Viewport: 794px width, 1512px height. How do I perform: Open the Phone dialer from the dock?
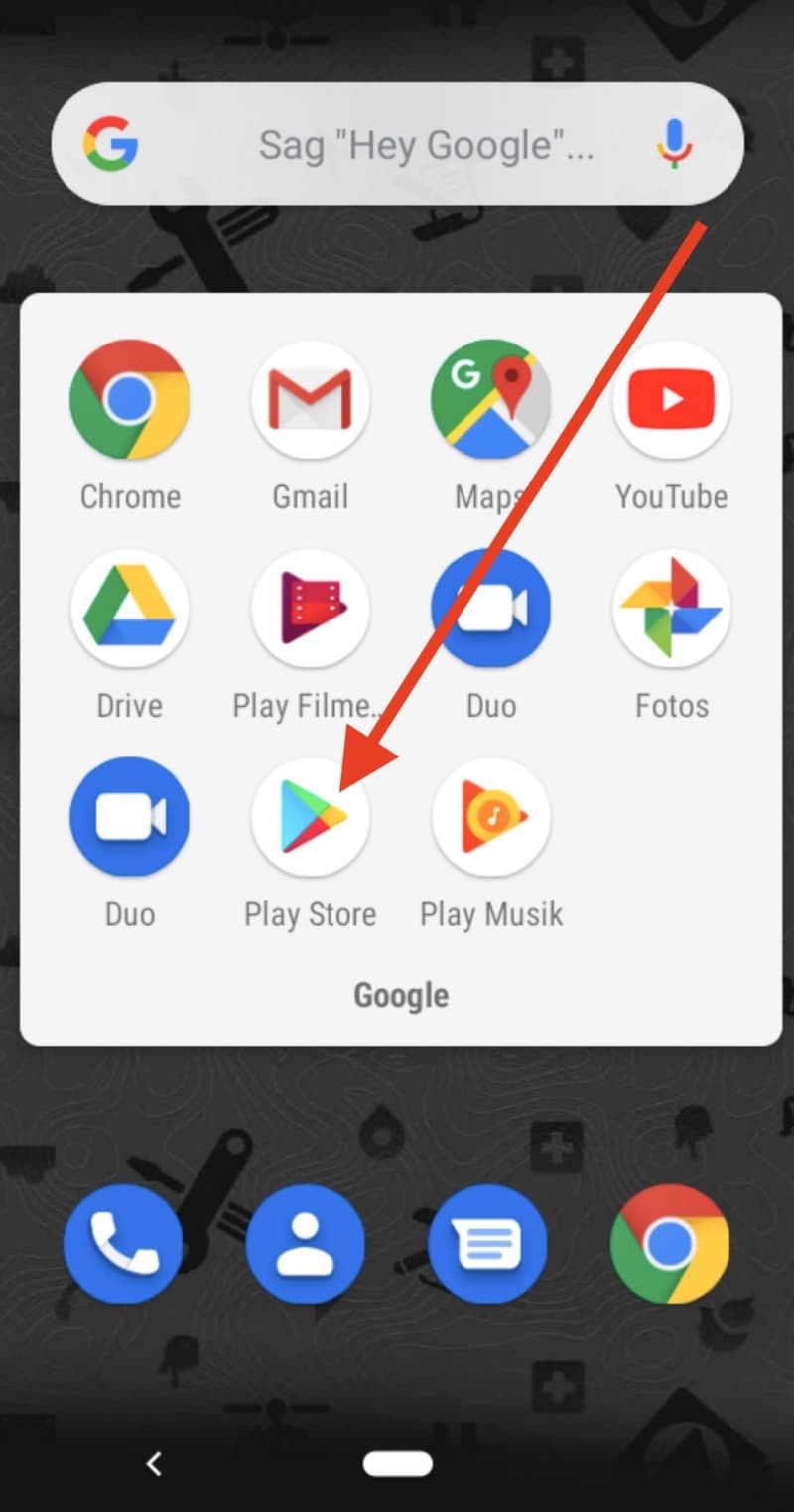(123, 1245)
